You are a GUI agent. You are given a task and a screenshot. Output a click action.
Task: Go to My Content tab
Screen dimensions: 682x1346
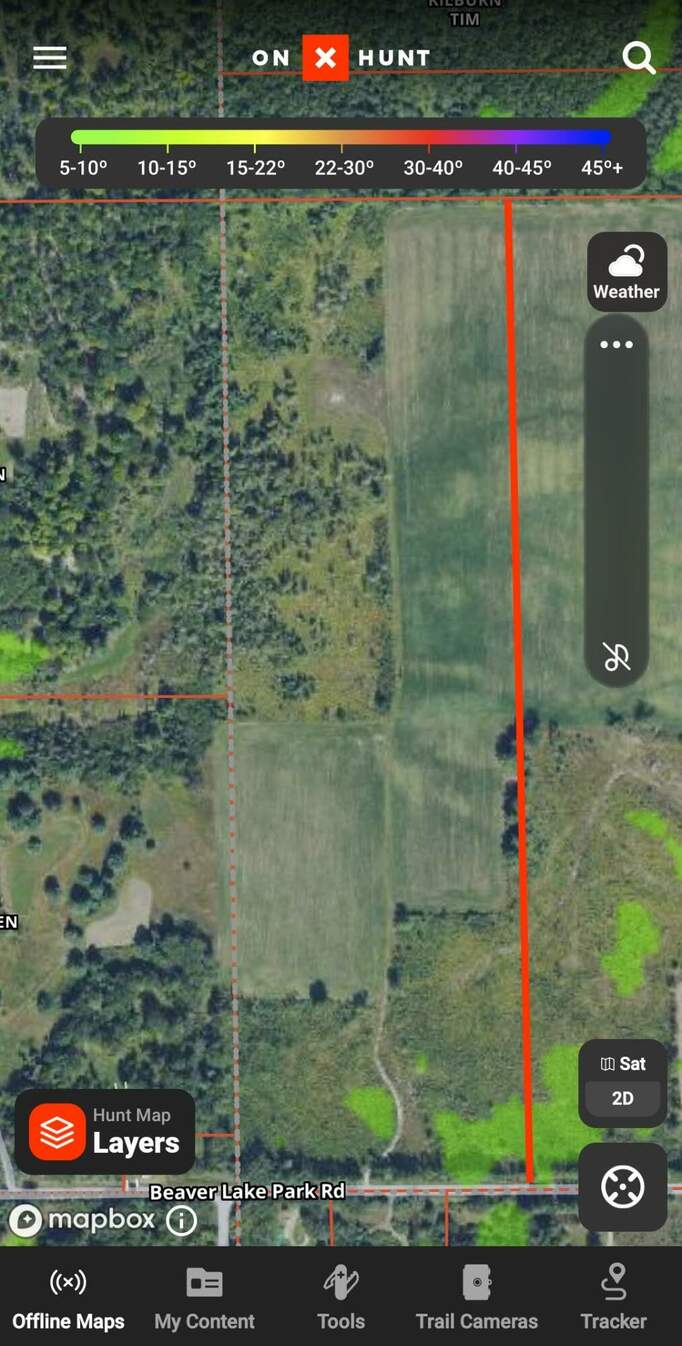pyautogui.click(x=204, y=1298)
